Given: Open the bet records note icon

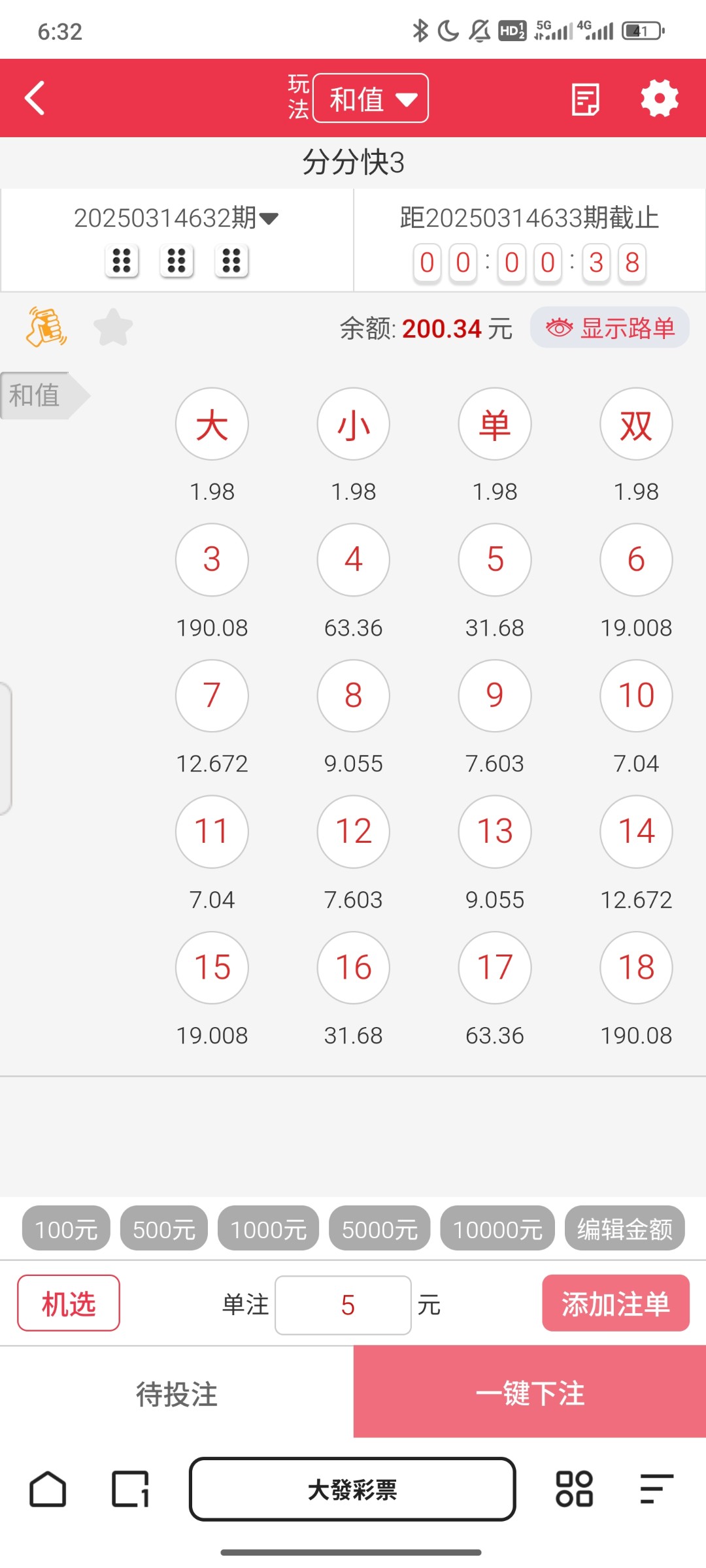Looking at the screenshot, I should click(x=585, y=99).
